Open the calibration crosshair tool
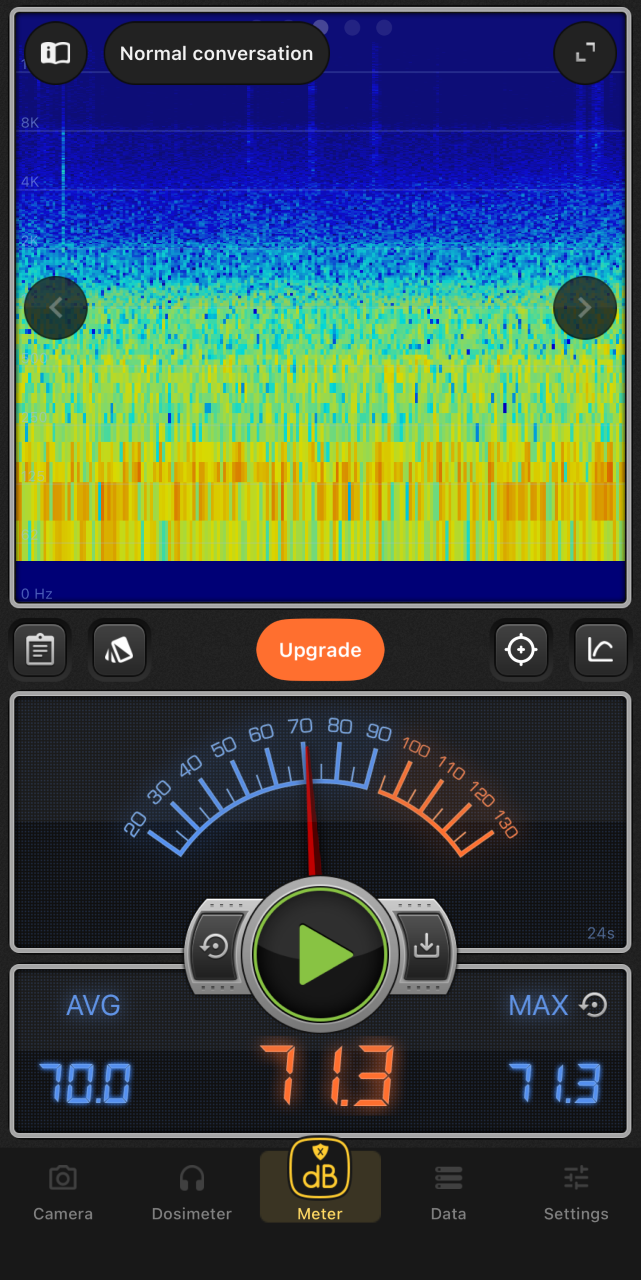This screenshot has width=641, height=1280. (521, 650)
